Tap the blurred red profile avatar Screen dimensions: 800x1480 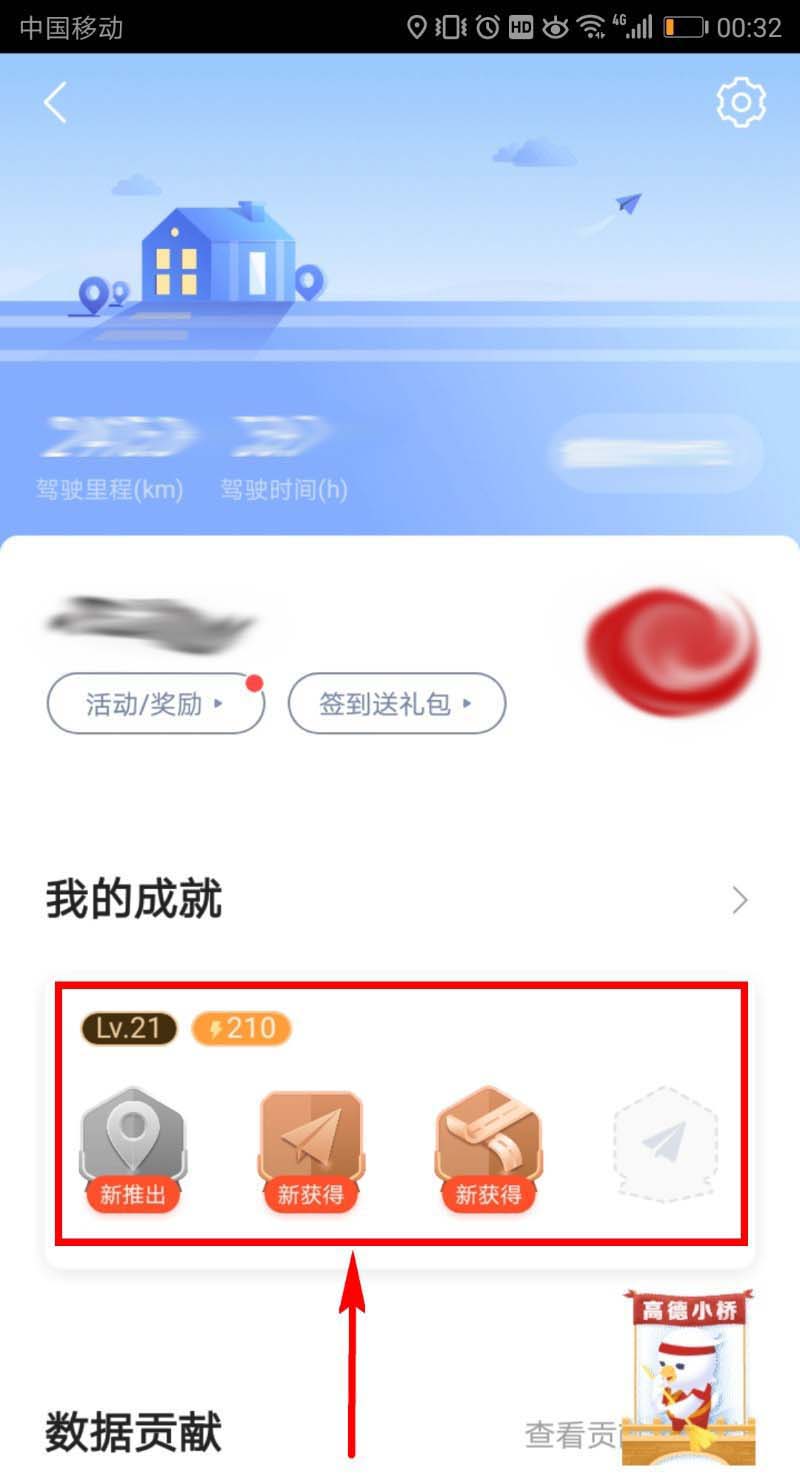pyautogui.click(x=672, y=650)
